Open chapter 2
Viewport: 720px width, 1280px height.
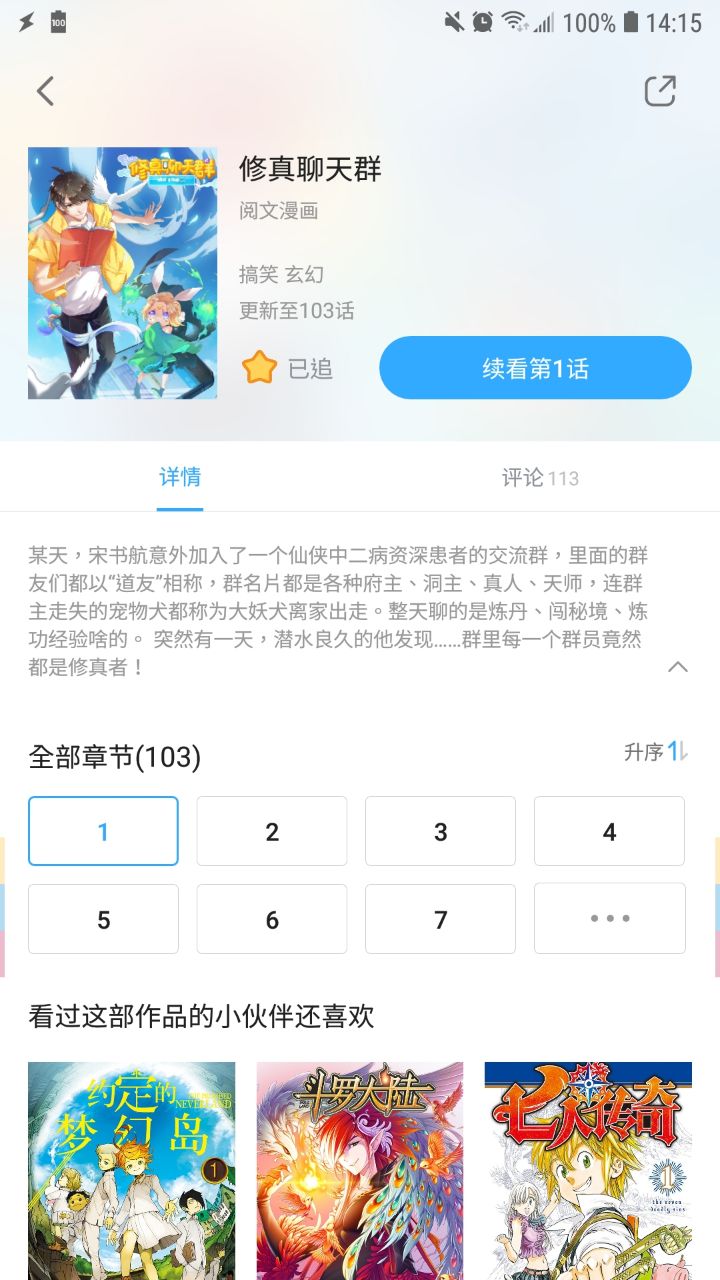(272, 831)
